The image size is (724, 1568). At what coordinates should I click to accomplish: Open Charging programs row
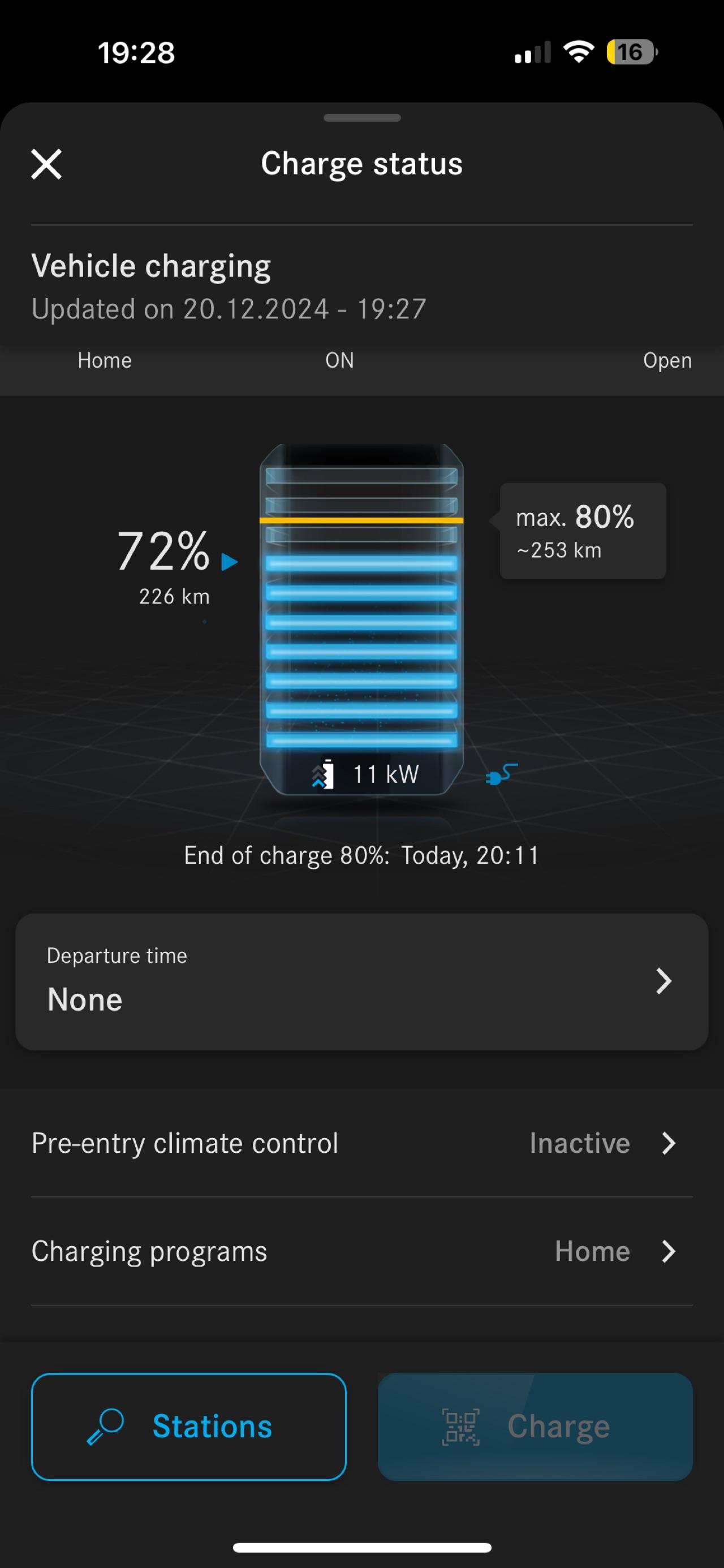point(361,1251)
